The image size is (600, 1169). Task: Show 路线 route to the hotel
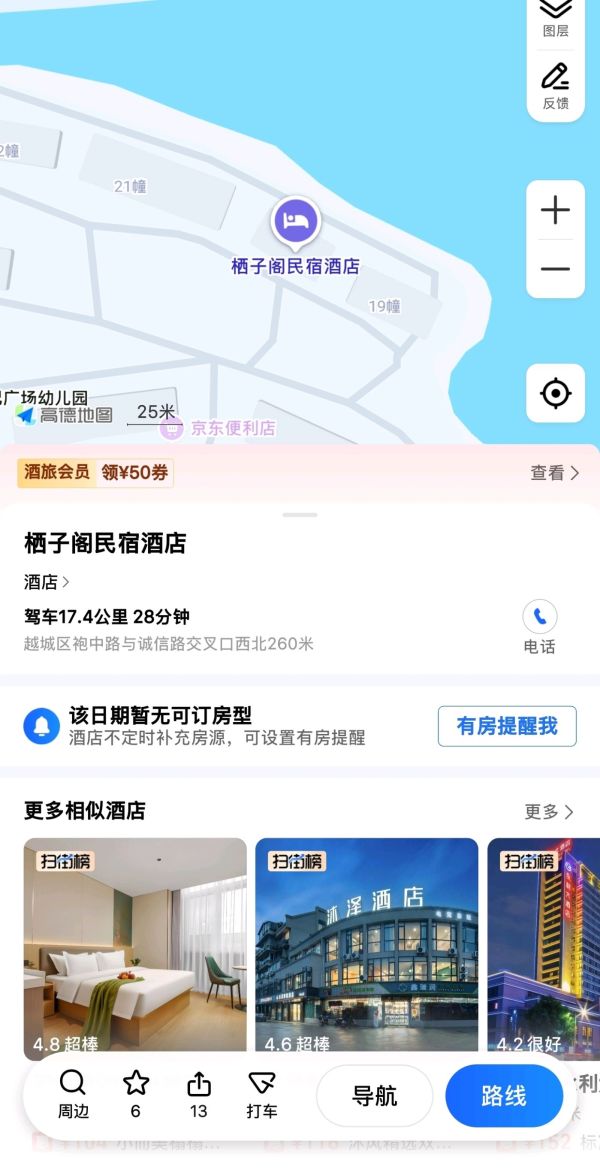point(504,1096)
